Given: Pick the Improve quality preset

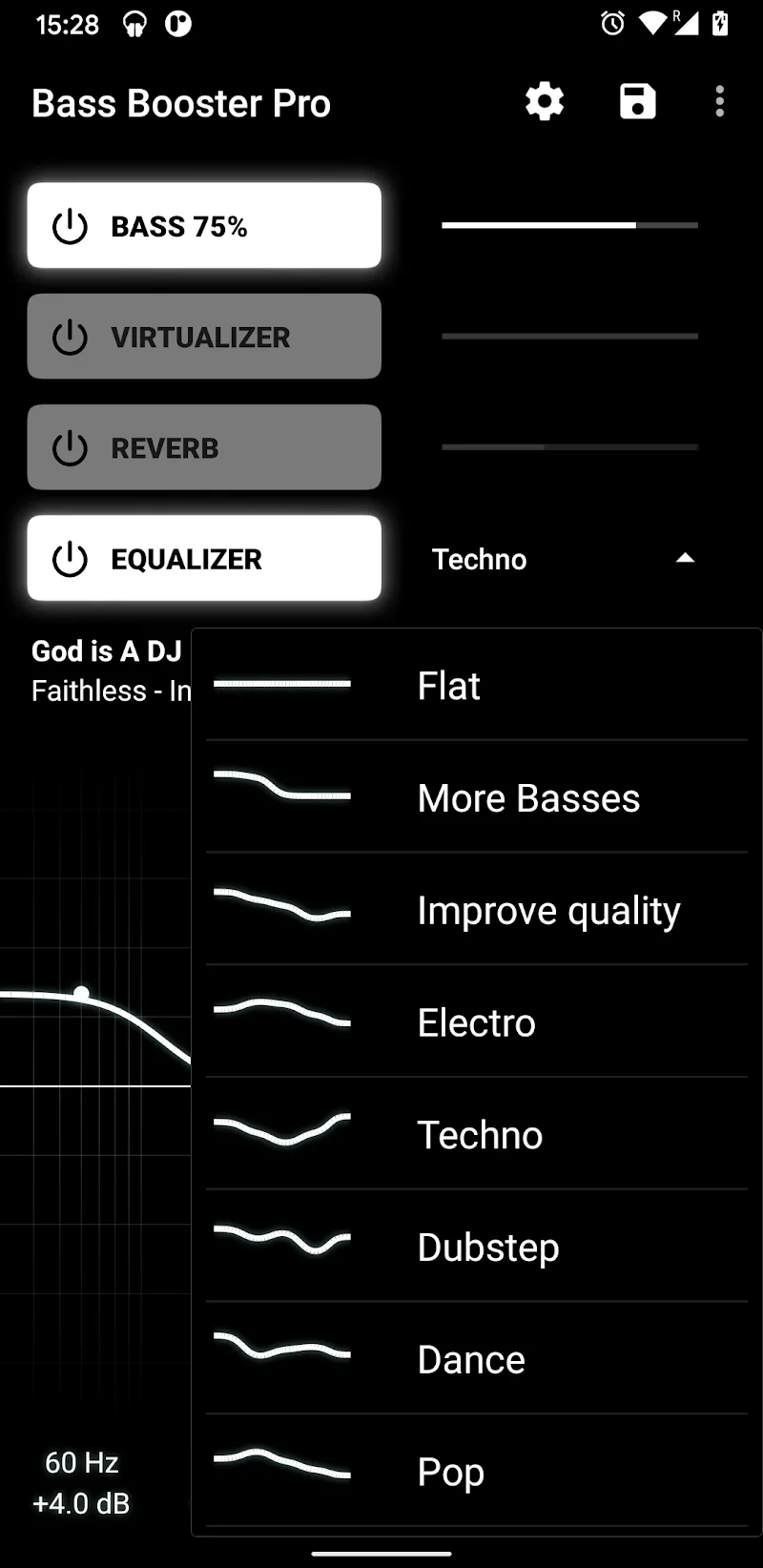Looking at the screenshot, I should click(477, 911).
